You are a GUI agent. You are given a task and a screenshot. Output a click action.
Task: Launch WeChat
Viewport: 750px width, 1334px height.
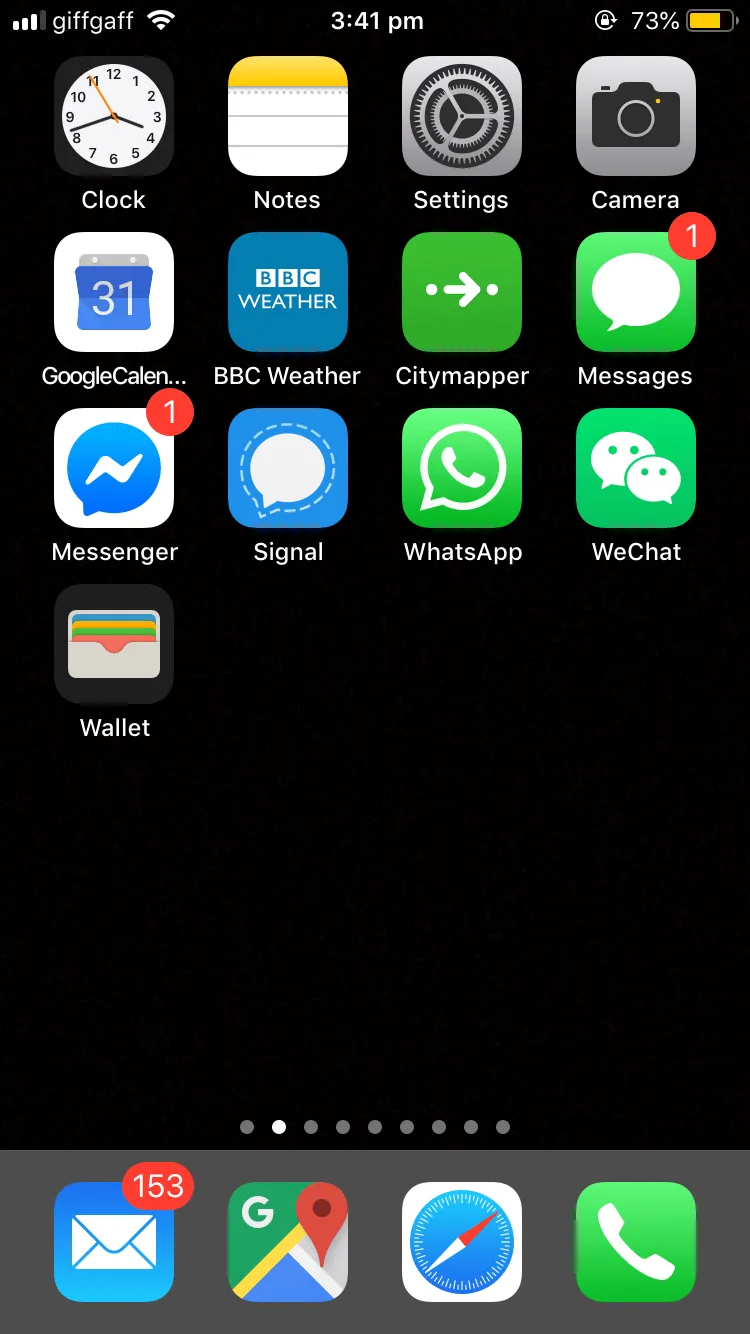pos(636,468)
